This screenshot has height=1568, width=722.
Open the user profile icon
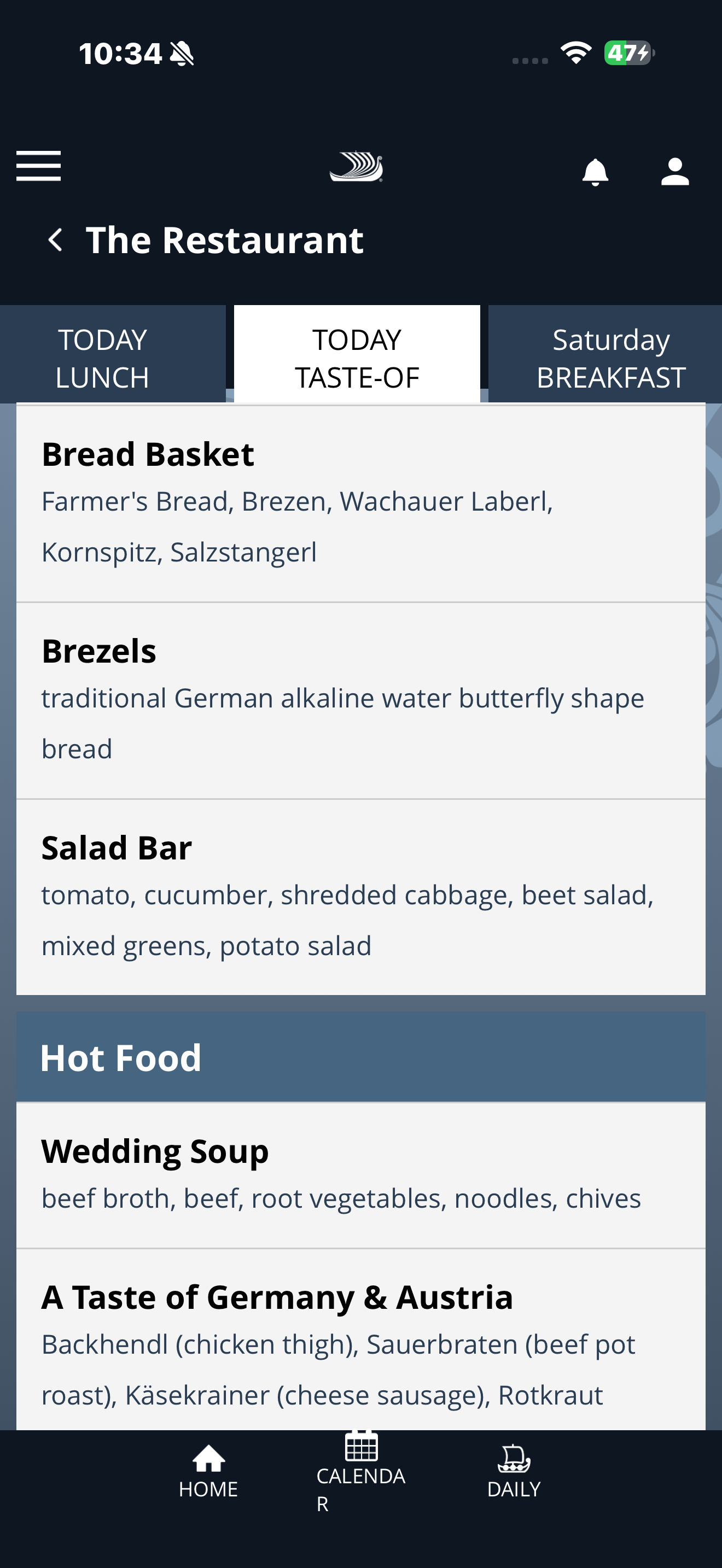click(x=674, y=172)
